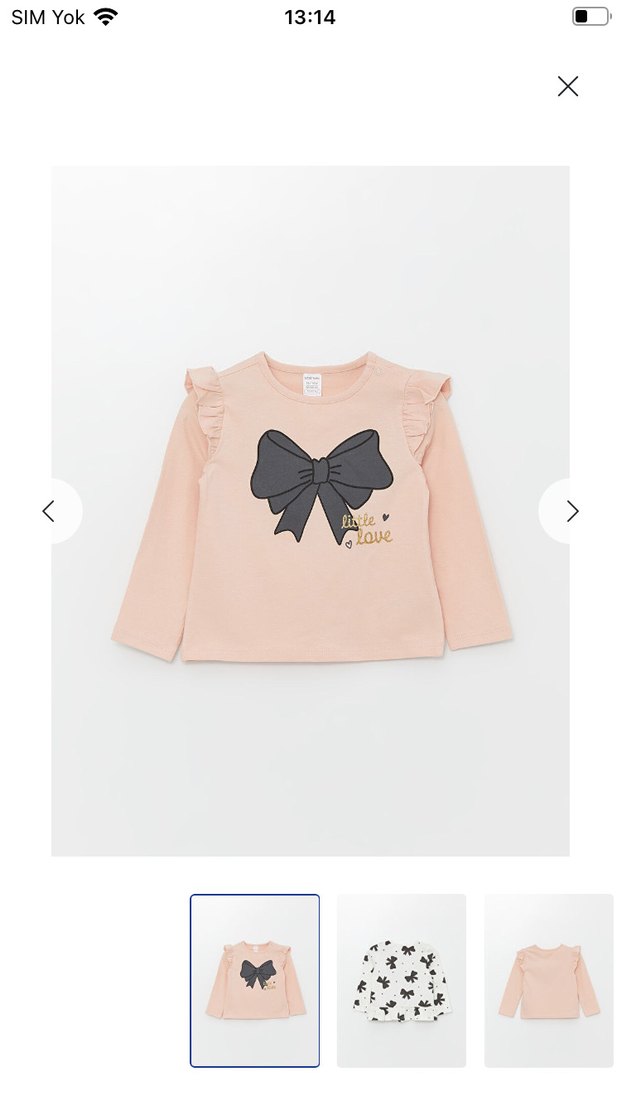Go to the next product image
The image size is (621, 1105).
pyautogui.click(x=571, y=511)
